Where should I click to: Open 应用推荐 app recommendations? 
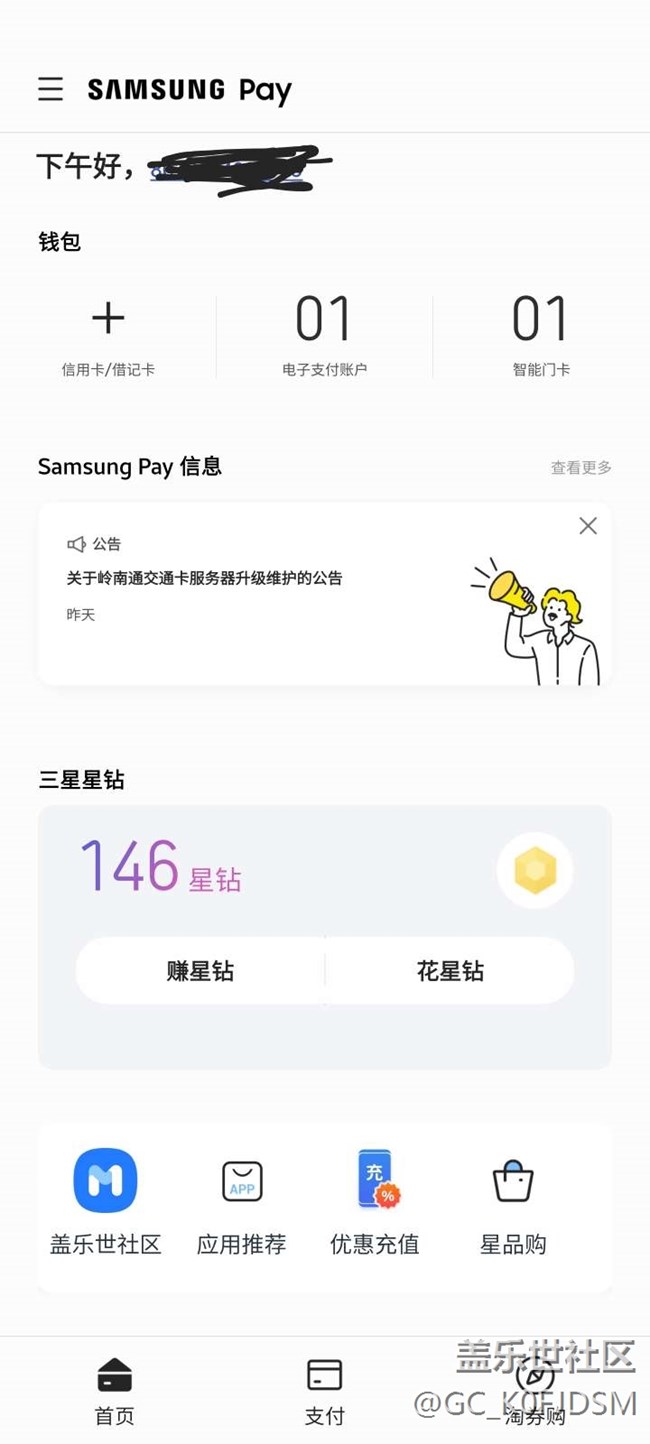pyautogui.click(x=242, y=1201)
